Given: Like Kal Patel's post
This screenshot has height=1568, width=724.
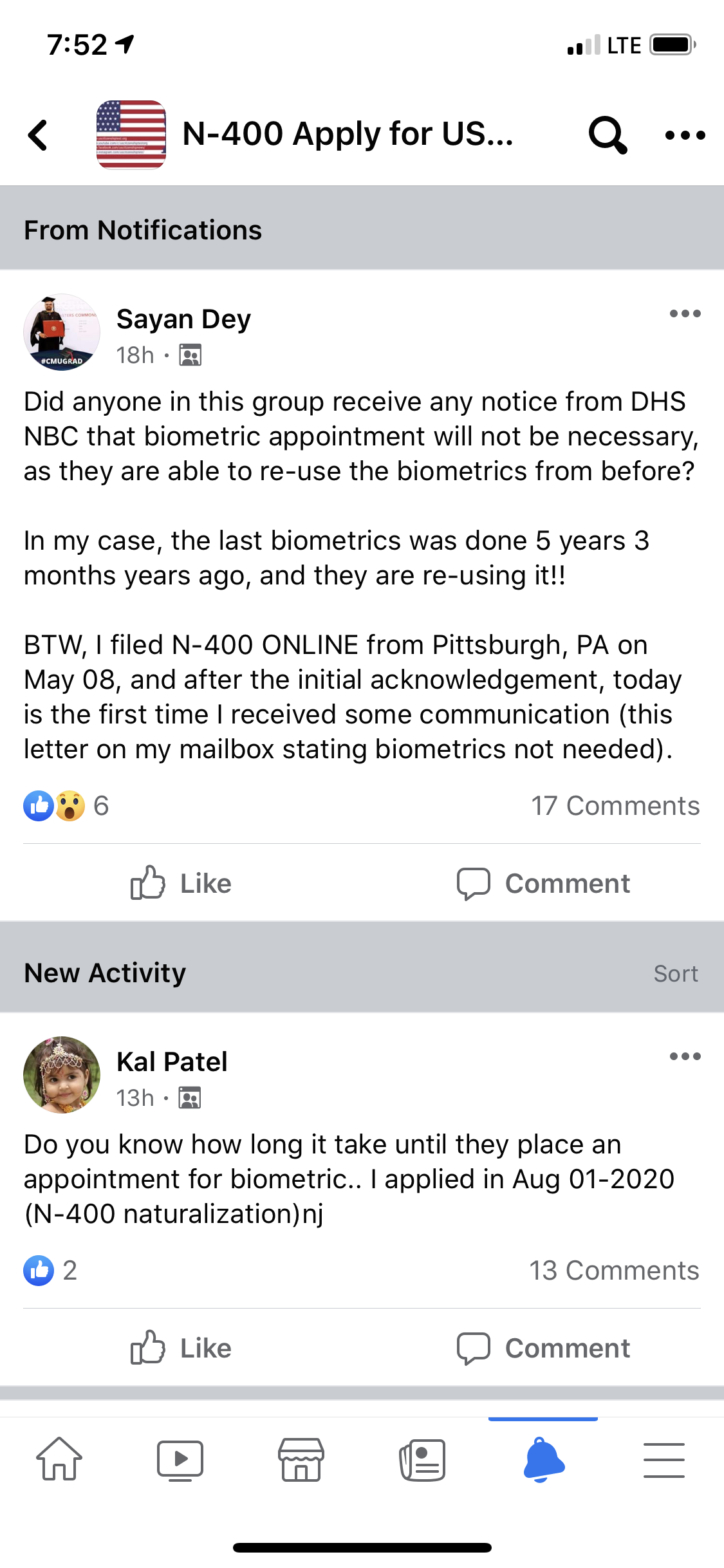Looking at the screenshot, I should tap(181, 1348).
